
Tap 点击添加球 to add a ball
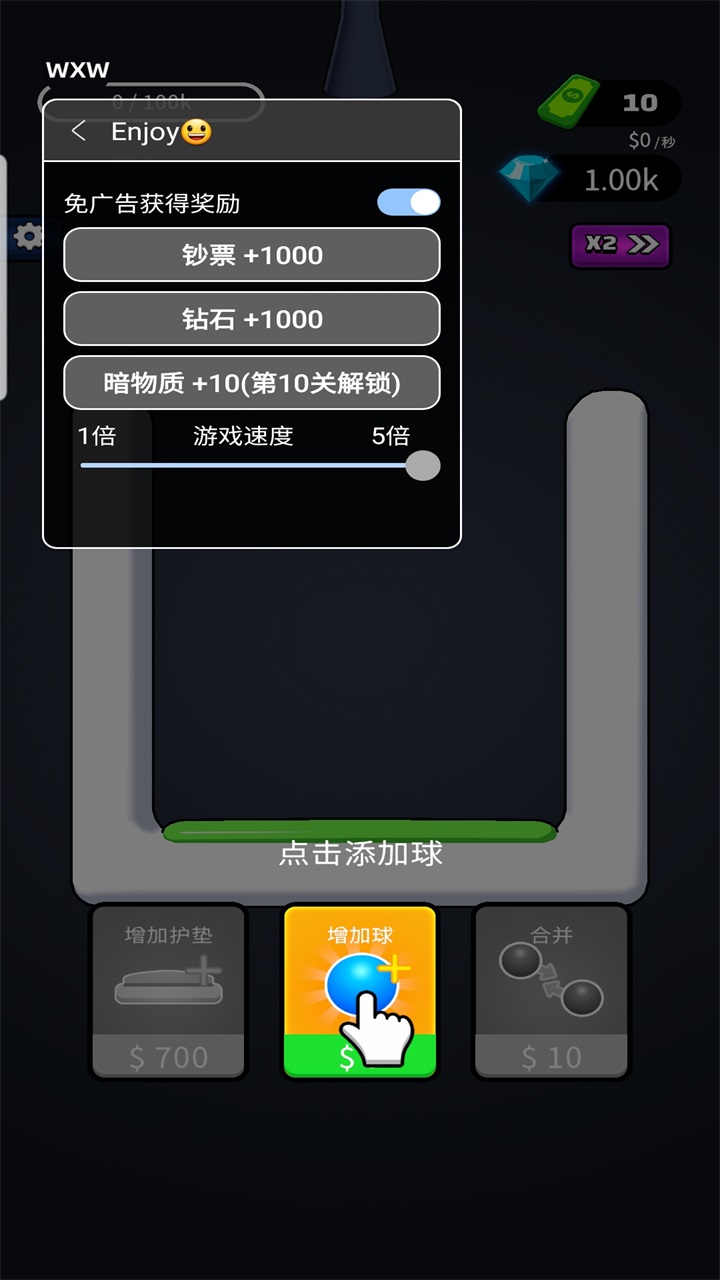tap(360, 855)
